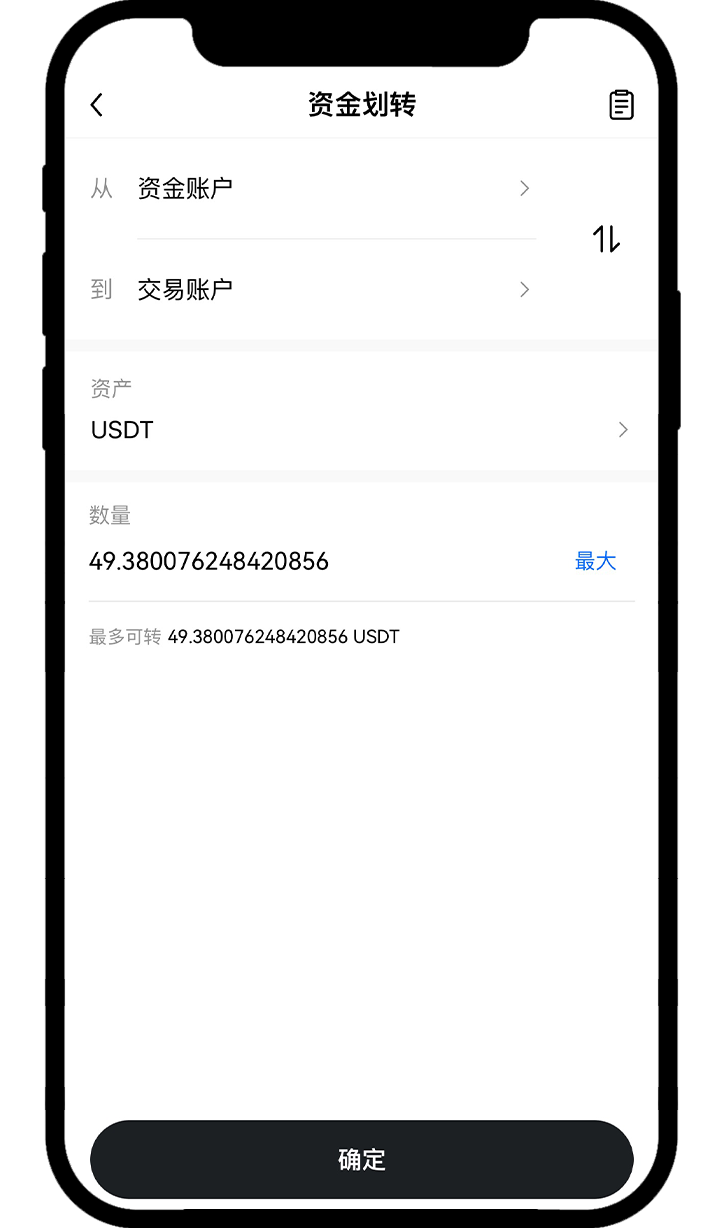Choose the destination account 交易账户

coord(330,290)
